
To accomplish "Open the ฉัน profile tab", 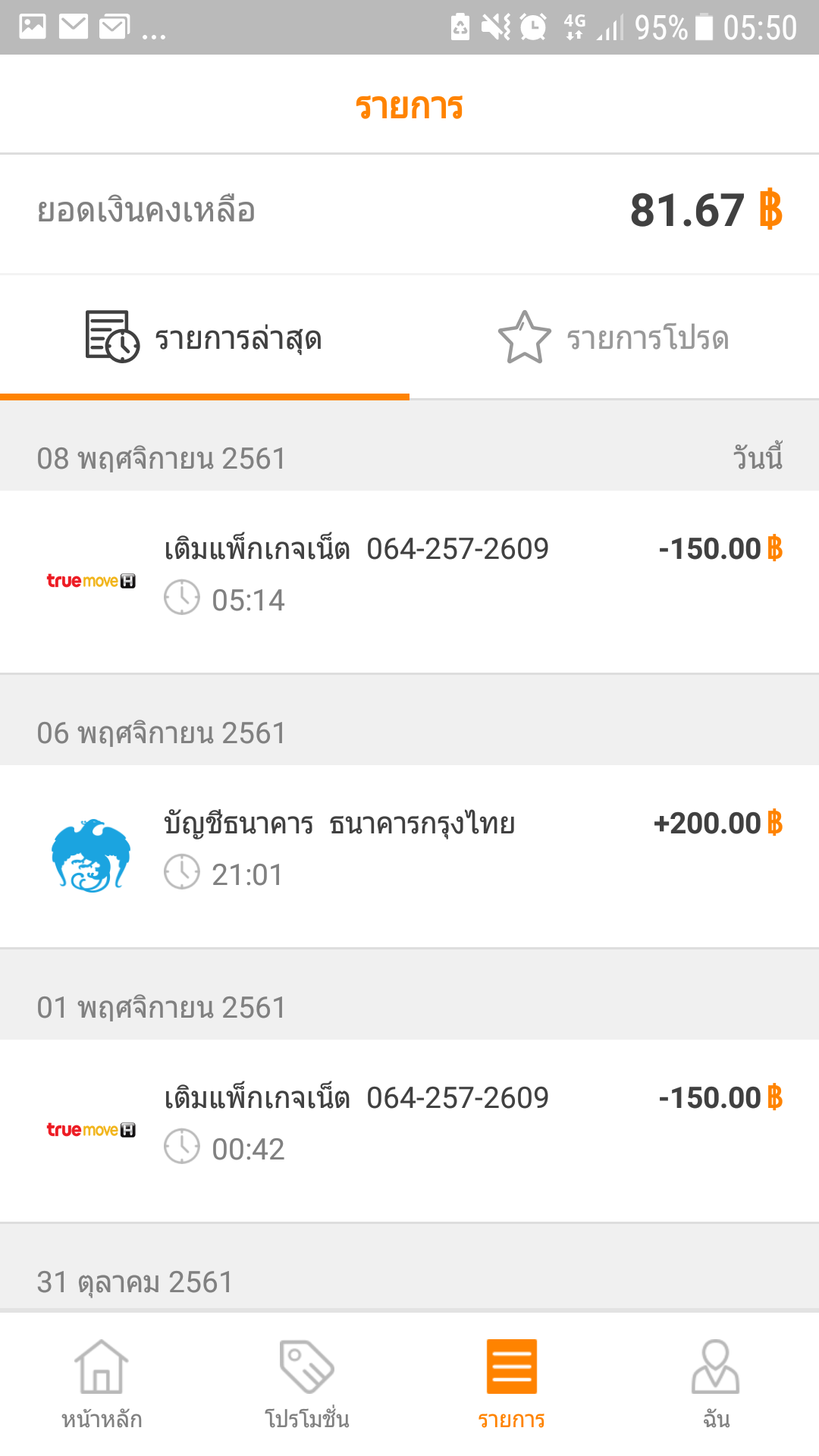I will pyautogui.click(x=716, y=1383).
